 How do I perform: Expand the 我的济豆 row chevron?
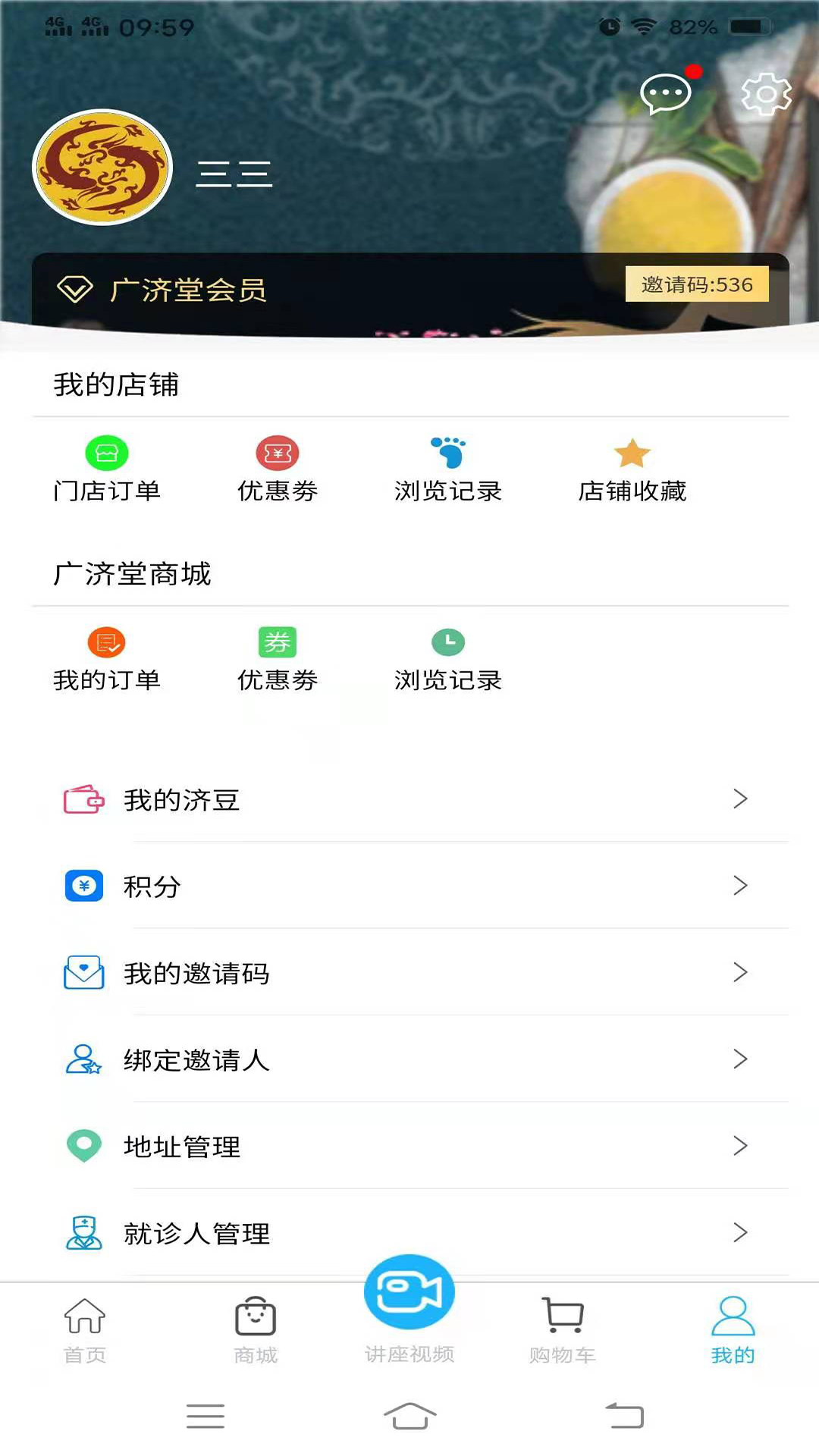point(740,799)
